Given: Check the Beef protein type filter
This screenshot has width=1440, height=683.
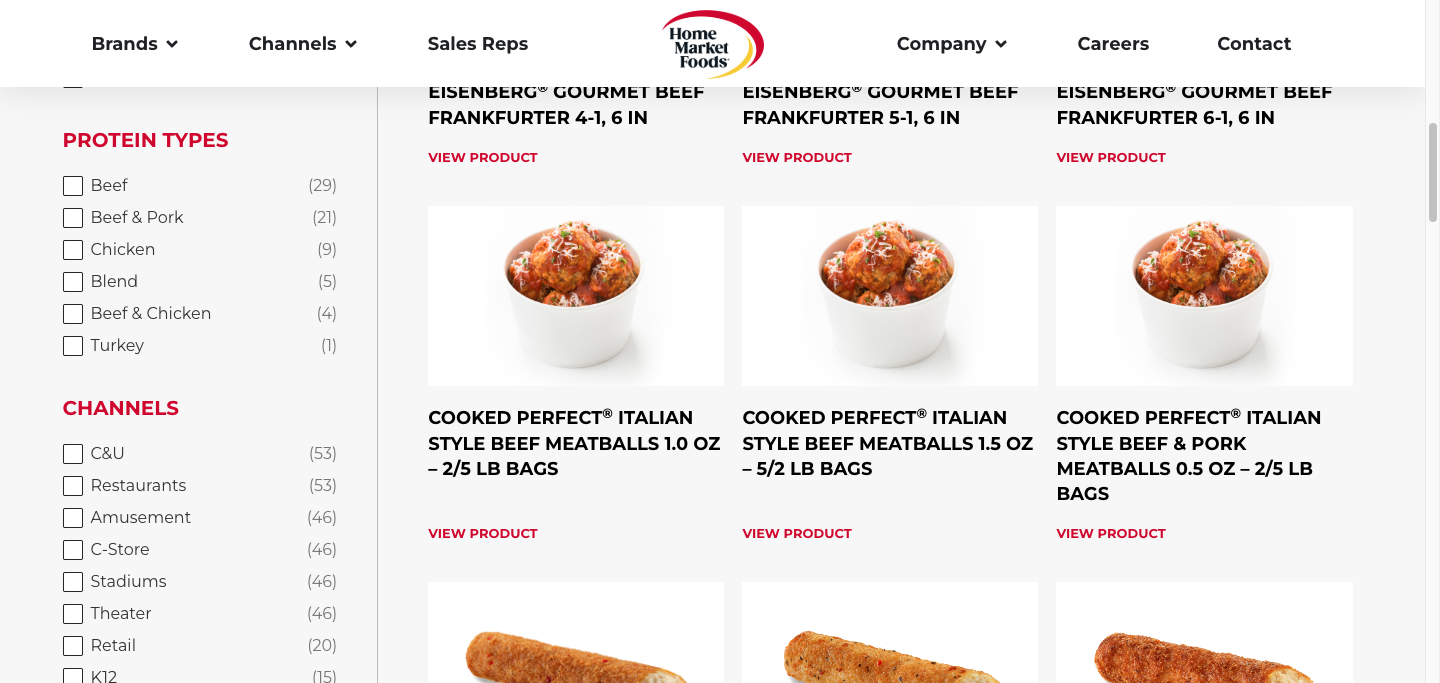Looking at the screenshot, I should click(73, 186).
